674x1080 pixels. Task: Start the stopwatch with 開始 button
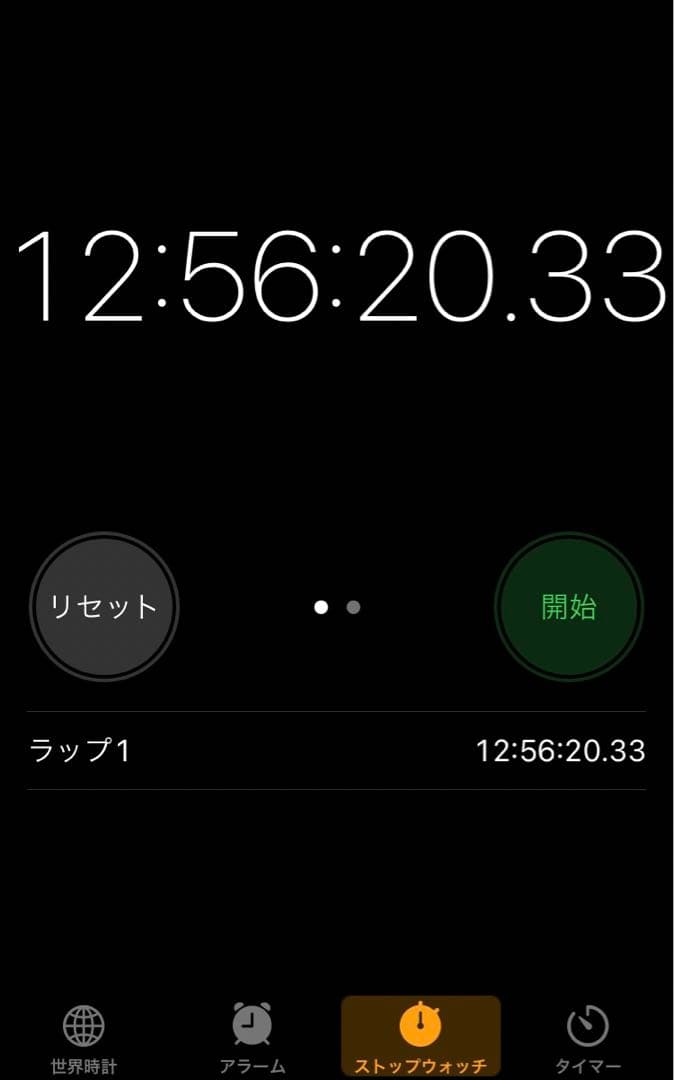point(569,607)
